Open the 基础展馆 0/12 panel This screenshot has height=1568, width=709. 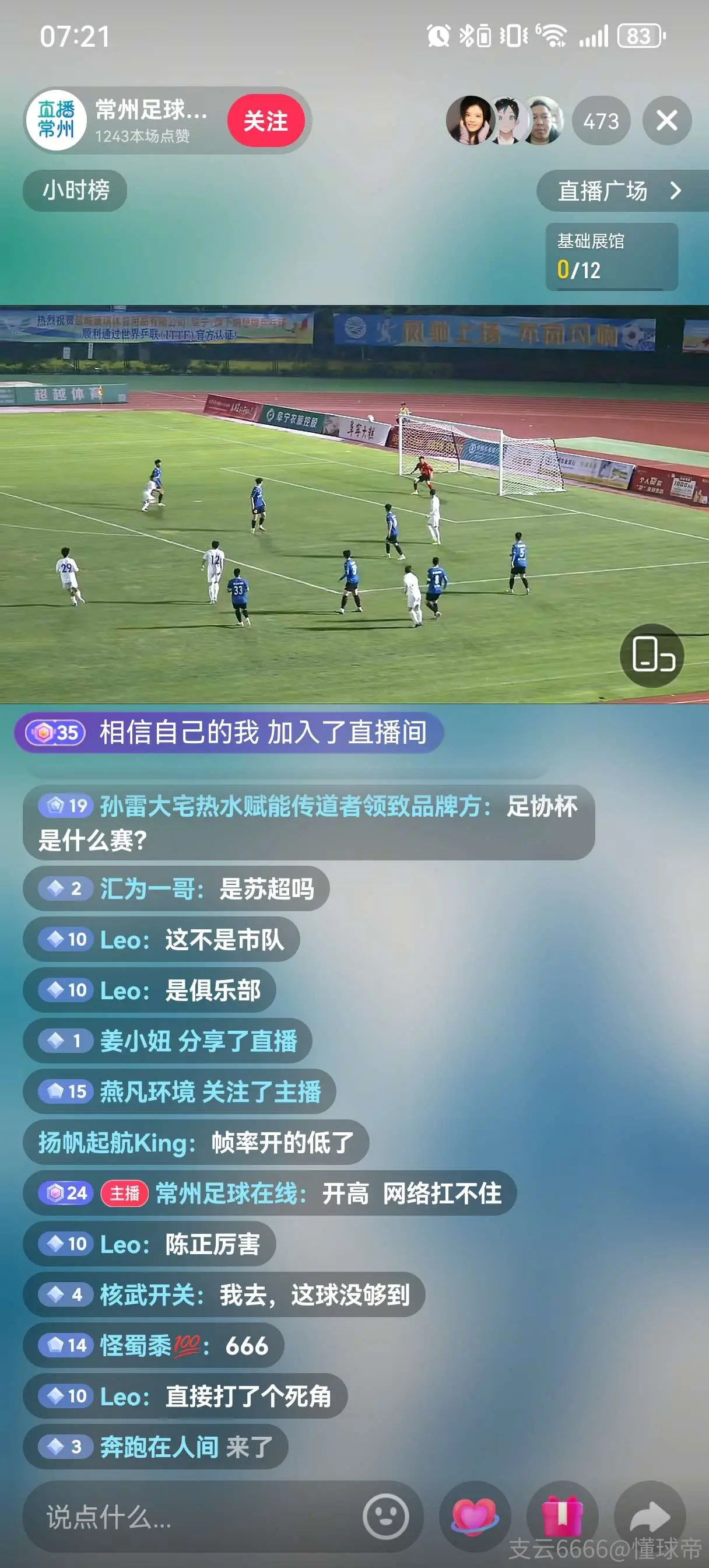tap(611, 256)
